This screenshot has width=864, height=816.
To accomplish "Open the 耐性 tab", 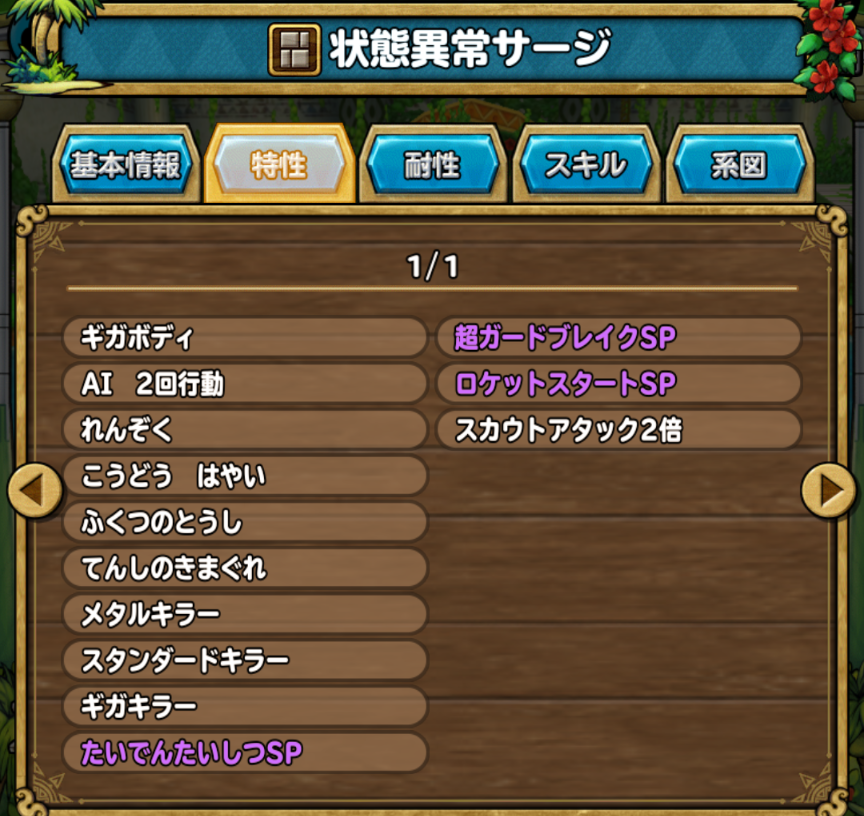I will point(433,165).
